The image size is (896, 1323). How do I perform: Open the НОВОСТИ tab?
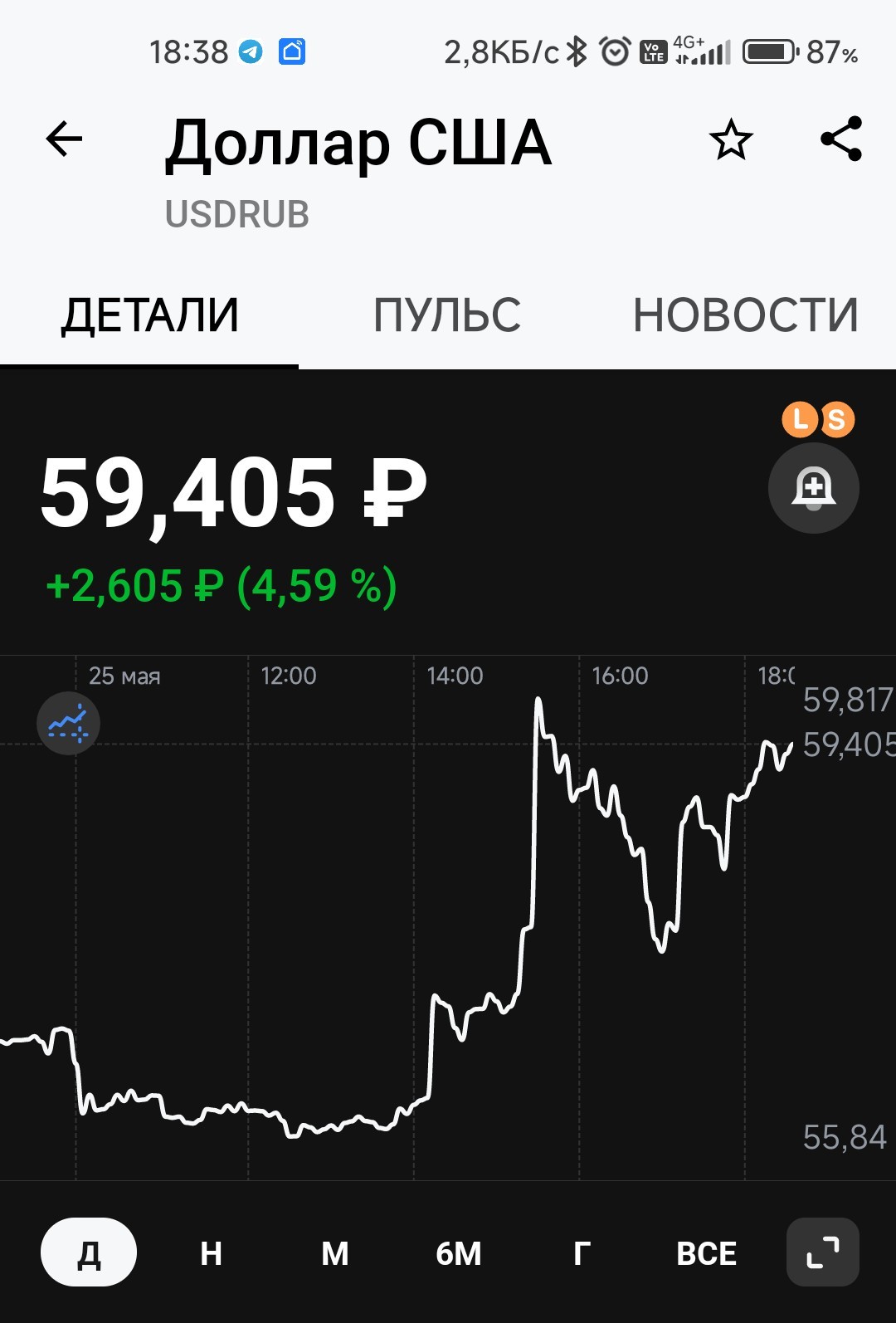[x=746, y=315]
